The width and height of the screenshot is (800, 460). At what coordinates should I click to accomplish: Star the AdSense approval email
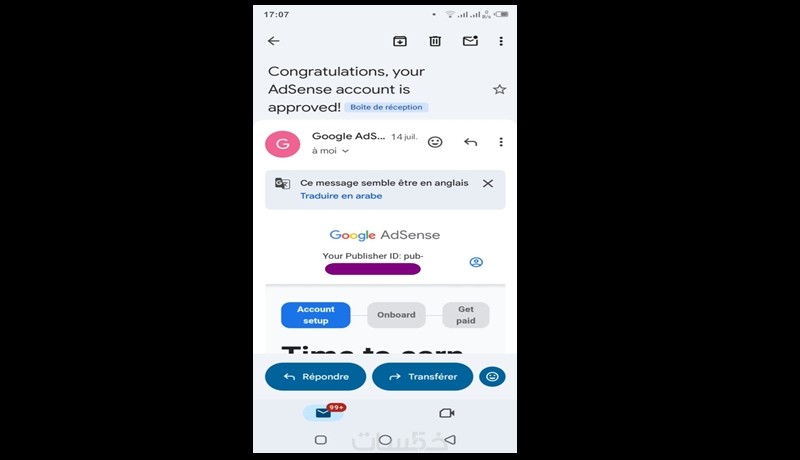tap(499, 89)
